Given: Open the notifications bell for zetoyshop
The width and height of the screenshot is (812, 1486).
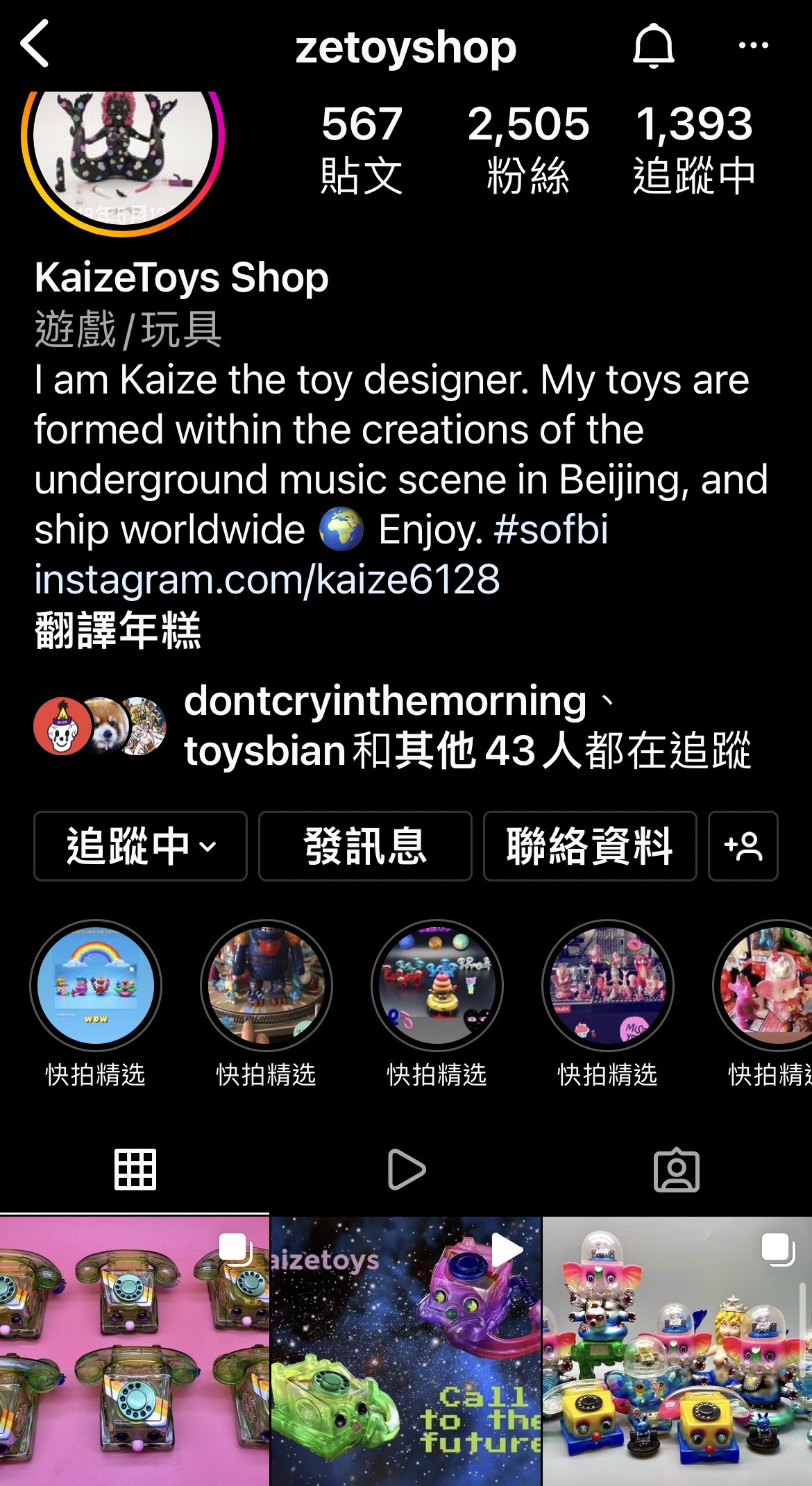Looking at the screenshot, I should click(653, 45).
